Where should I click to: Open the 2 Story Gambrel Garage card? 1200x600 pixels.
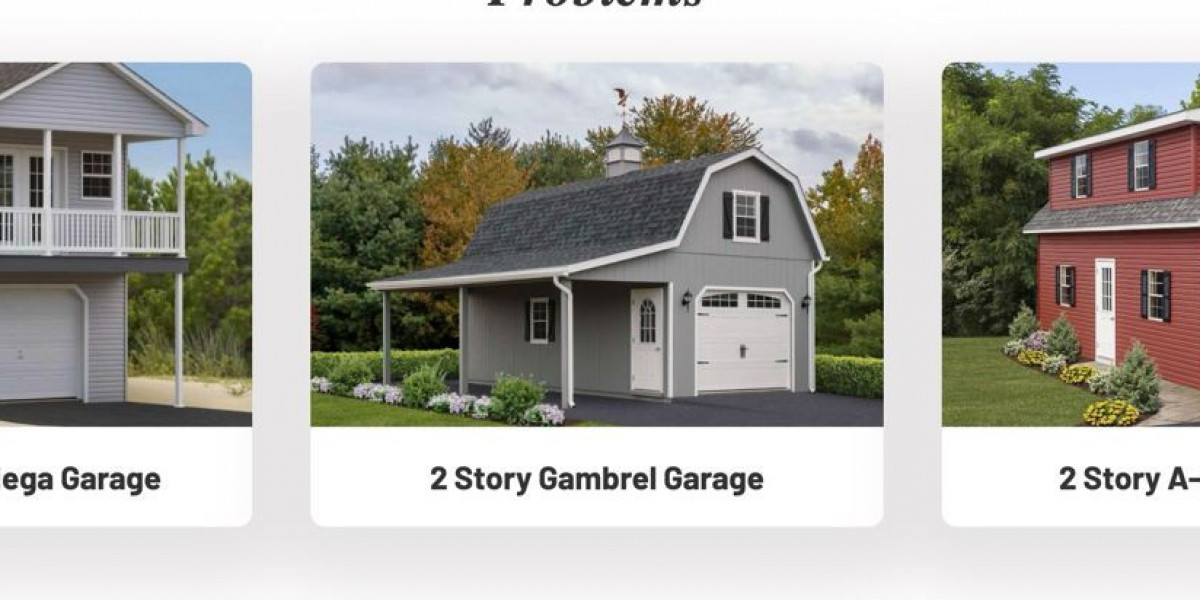click(x=597, y=479)
